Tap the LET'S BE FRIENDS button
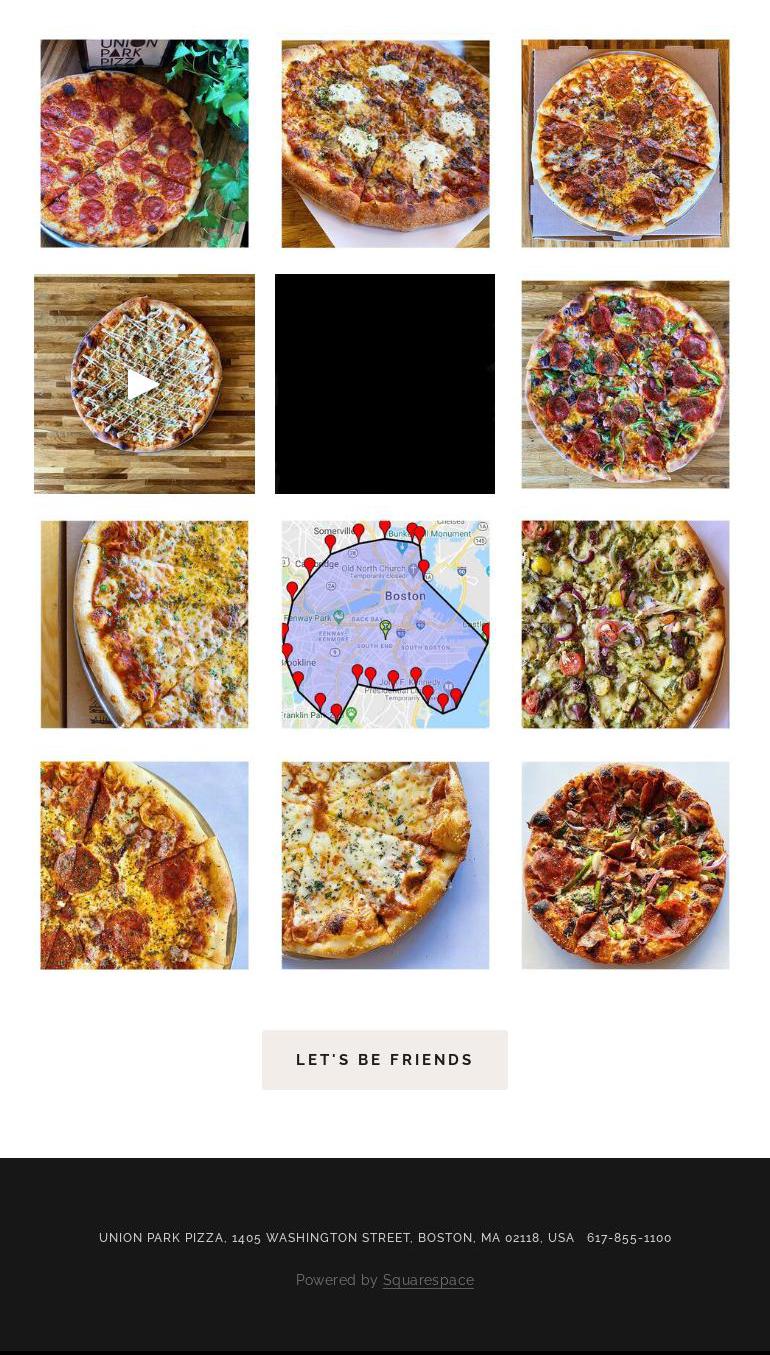Viewport: 770px width, 1355px height. pos(384,1060)
